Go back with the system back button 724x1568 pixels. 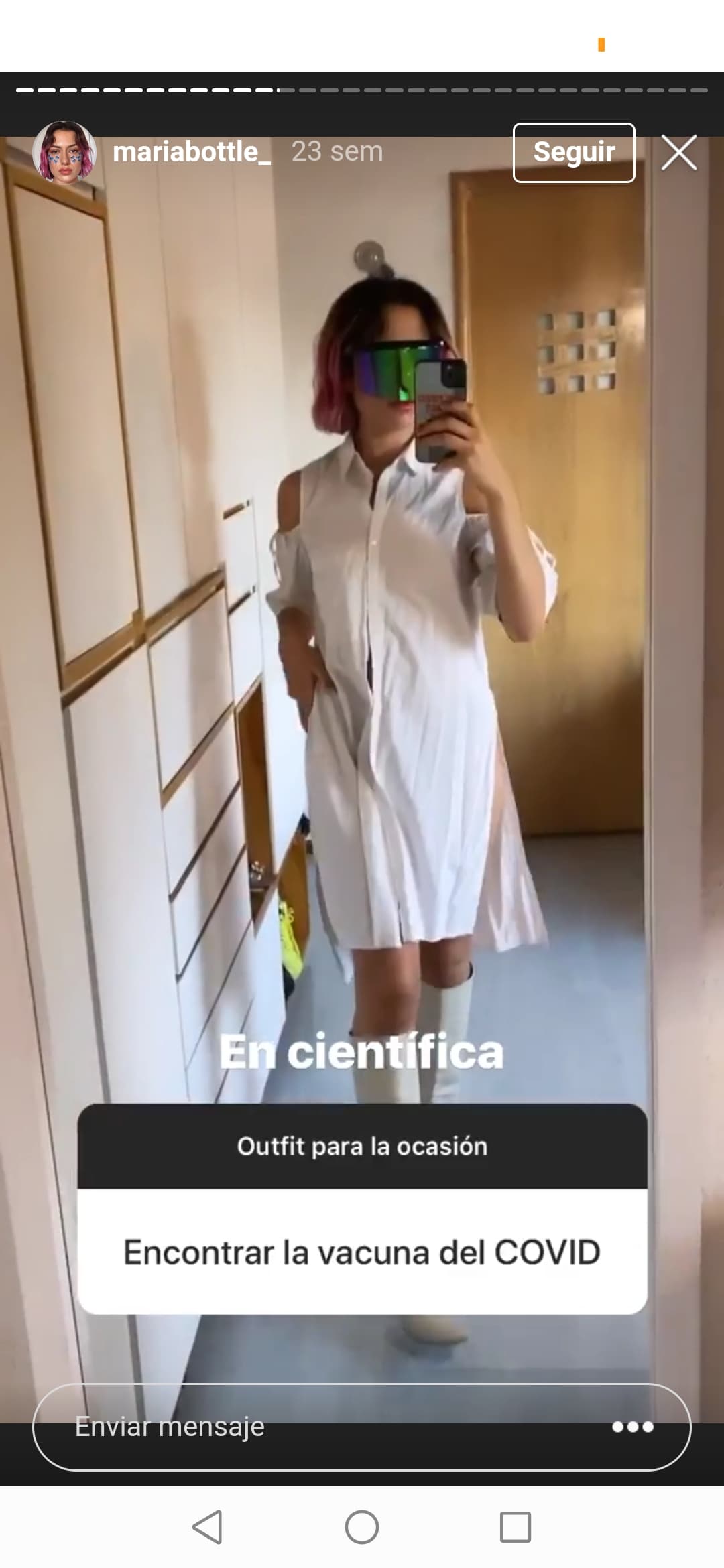pyautogui.click(x=207, y=1527)
